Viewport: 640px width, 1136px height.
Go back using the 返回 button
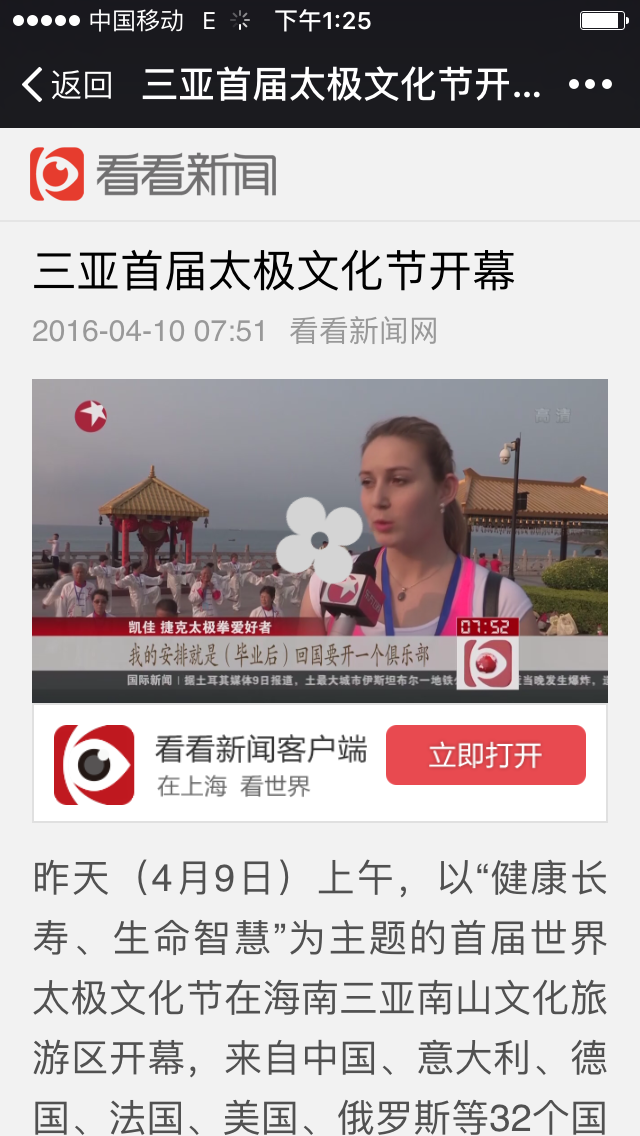point(66,85)
